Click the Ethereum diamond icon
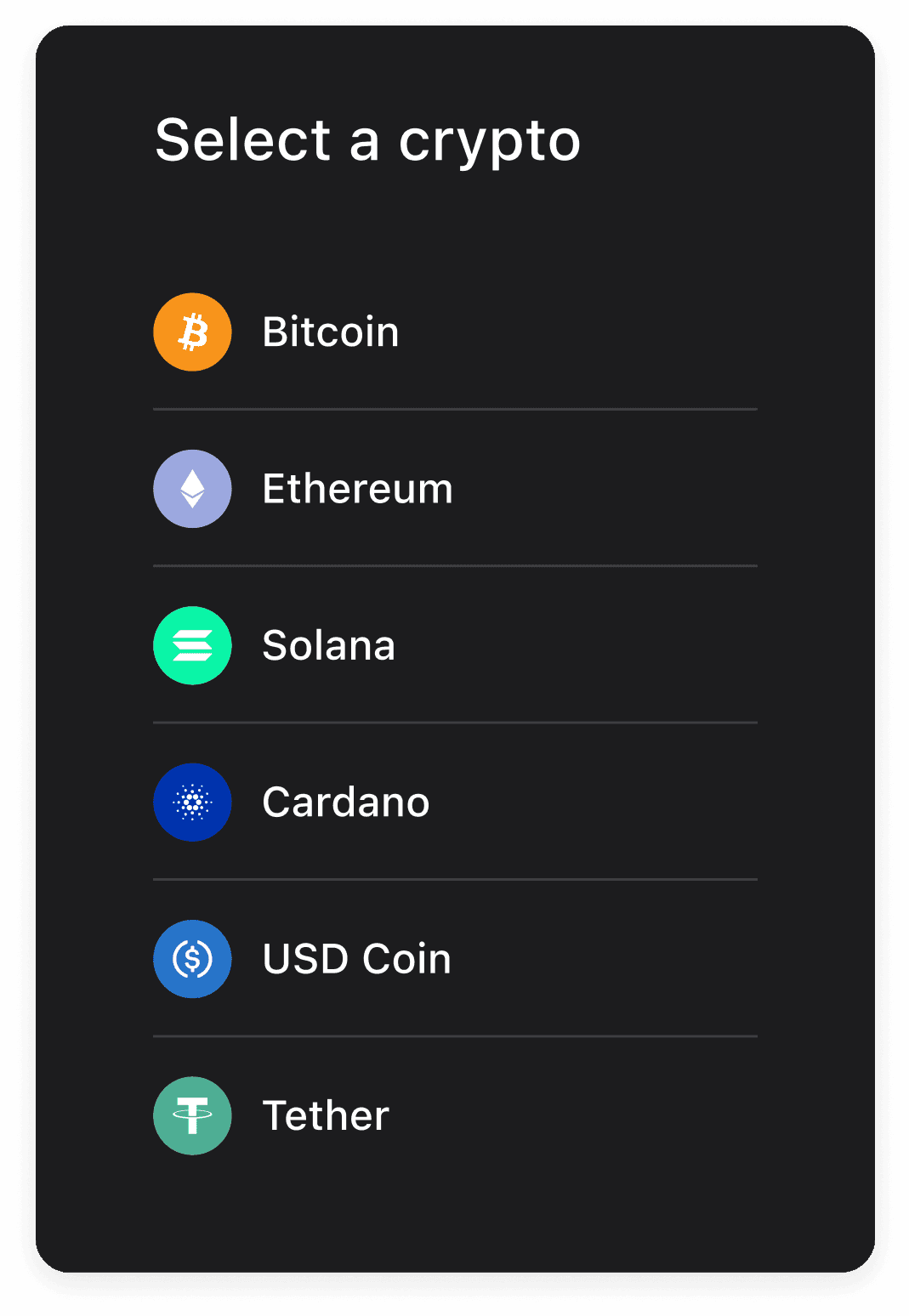 pos(192,489)
